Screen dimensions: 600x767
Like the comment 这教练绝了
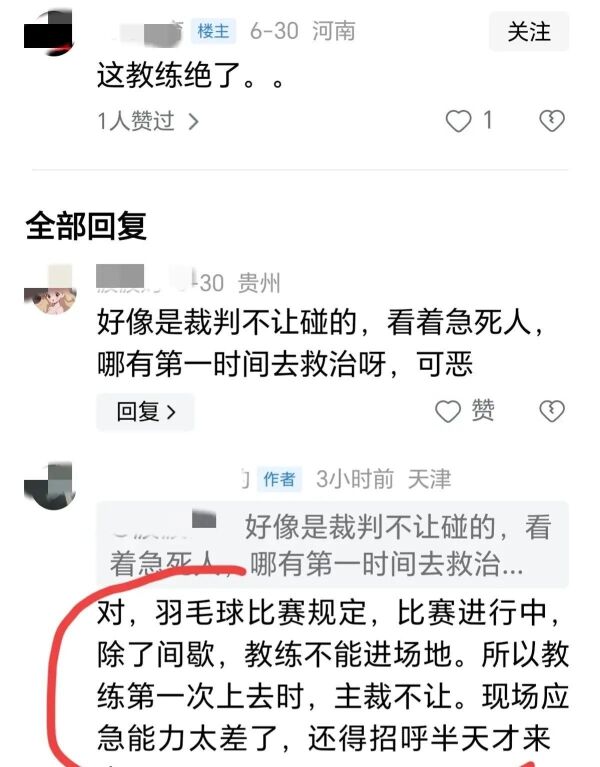click(459, 122)
